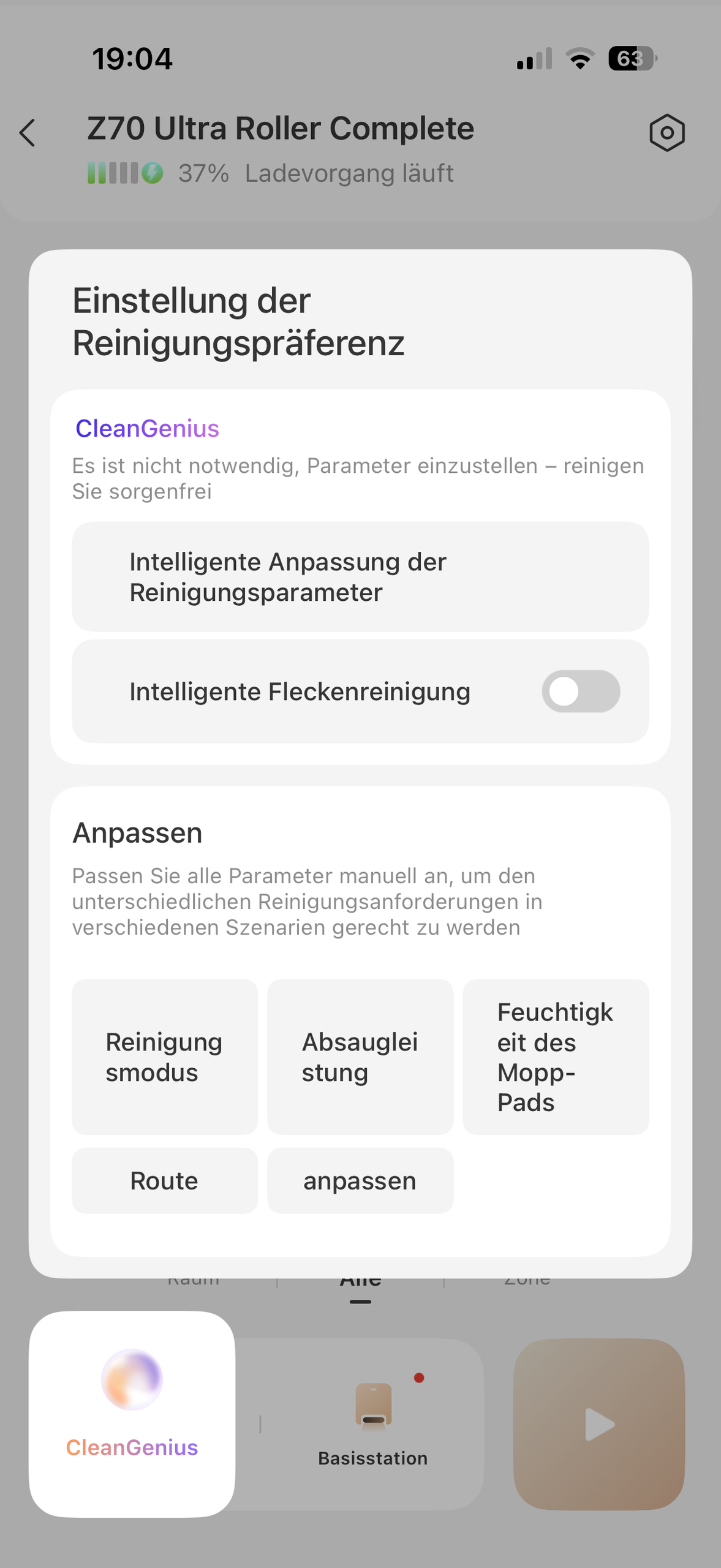
Task: Go back using the top-left arrow
Action: [x=28, y=132]
